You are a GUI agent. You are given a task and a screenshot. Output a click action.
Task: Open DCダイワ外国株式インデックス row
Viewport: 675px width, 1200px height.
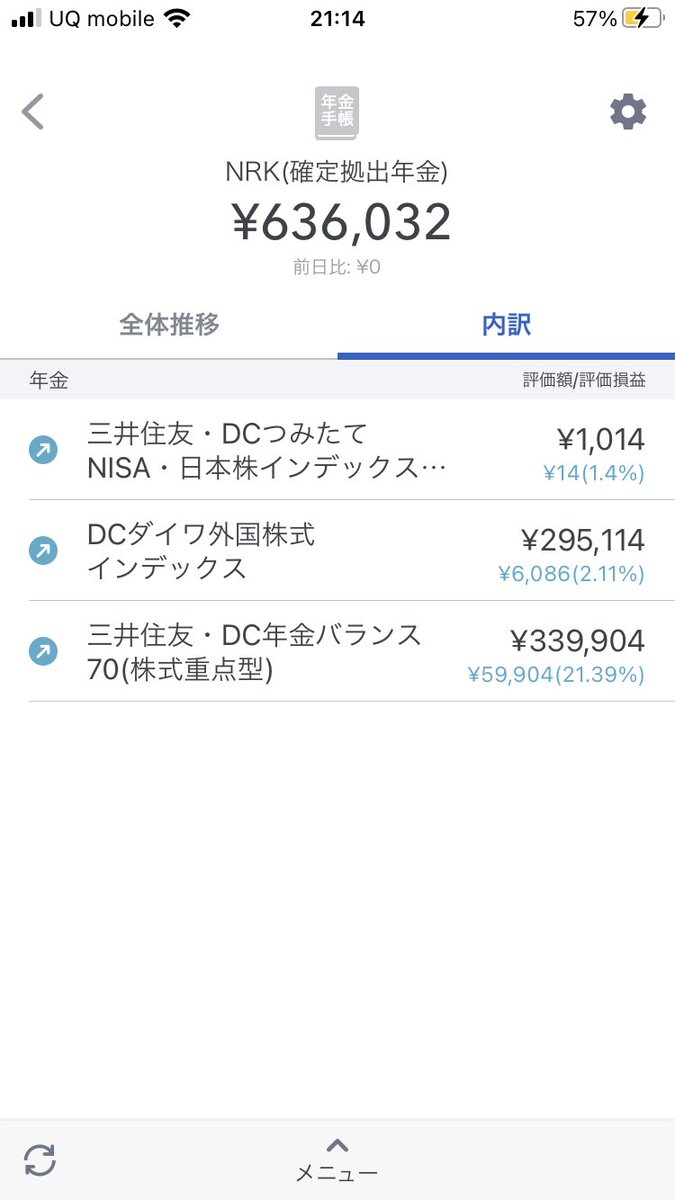(337, 551)
